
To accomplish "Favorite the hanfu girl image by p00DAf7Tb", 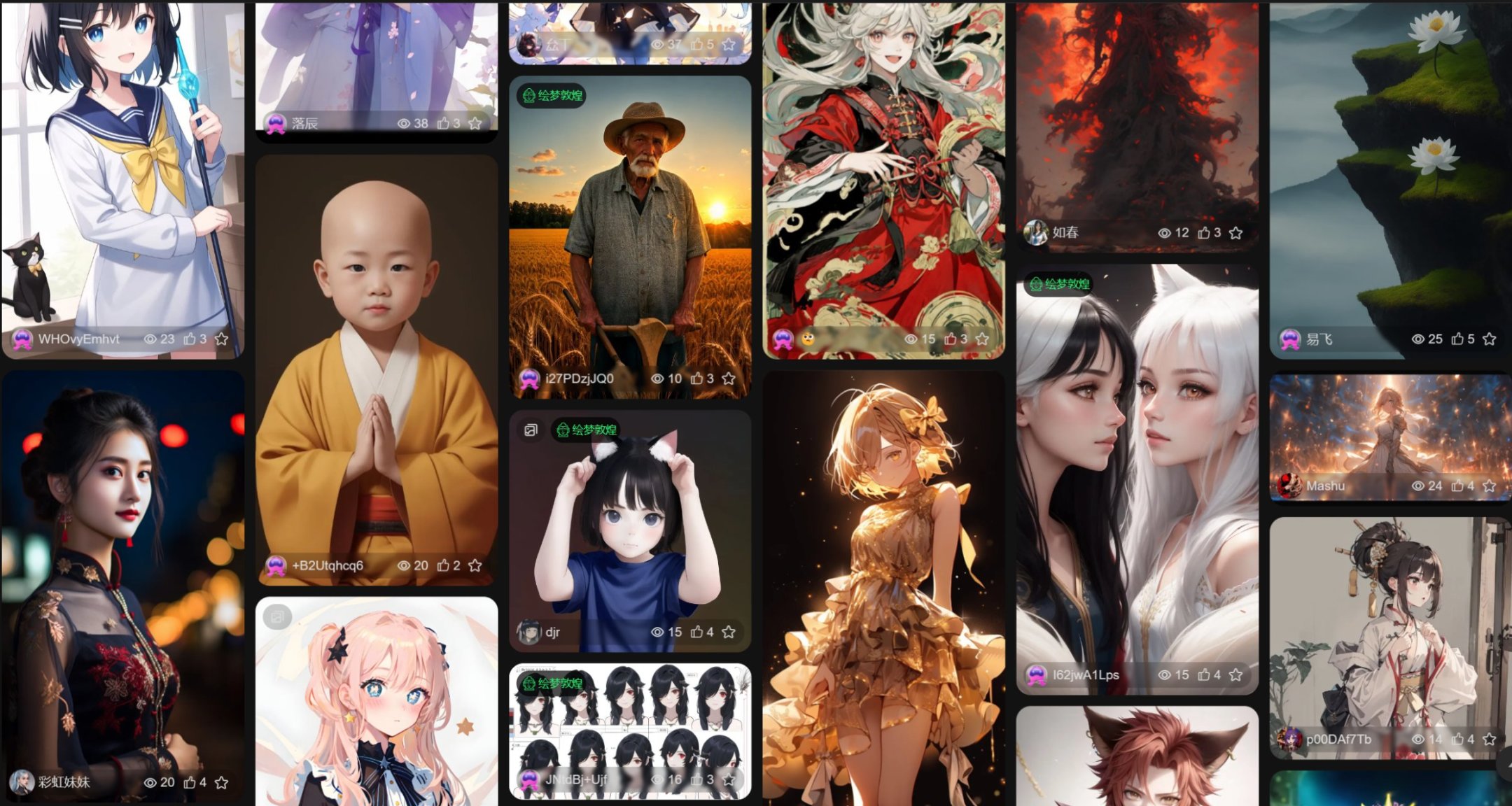I will tap(1489, 740).
